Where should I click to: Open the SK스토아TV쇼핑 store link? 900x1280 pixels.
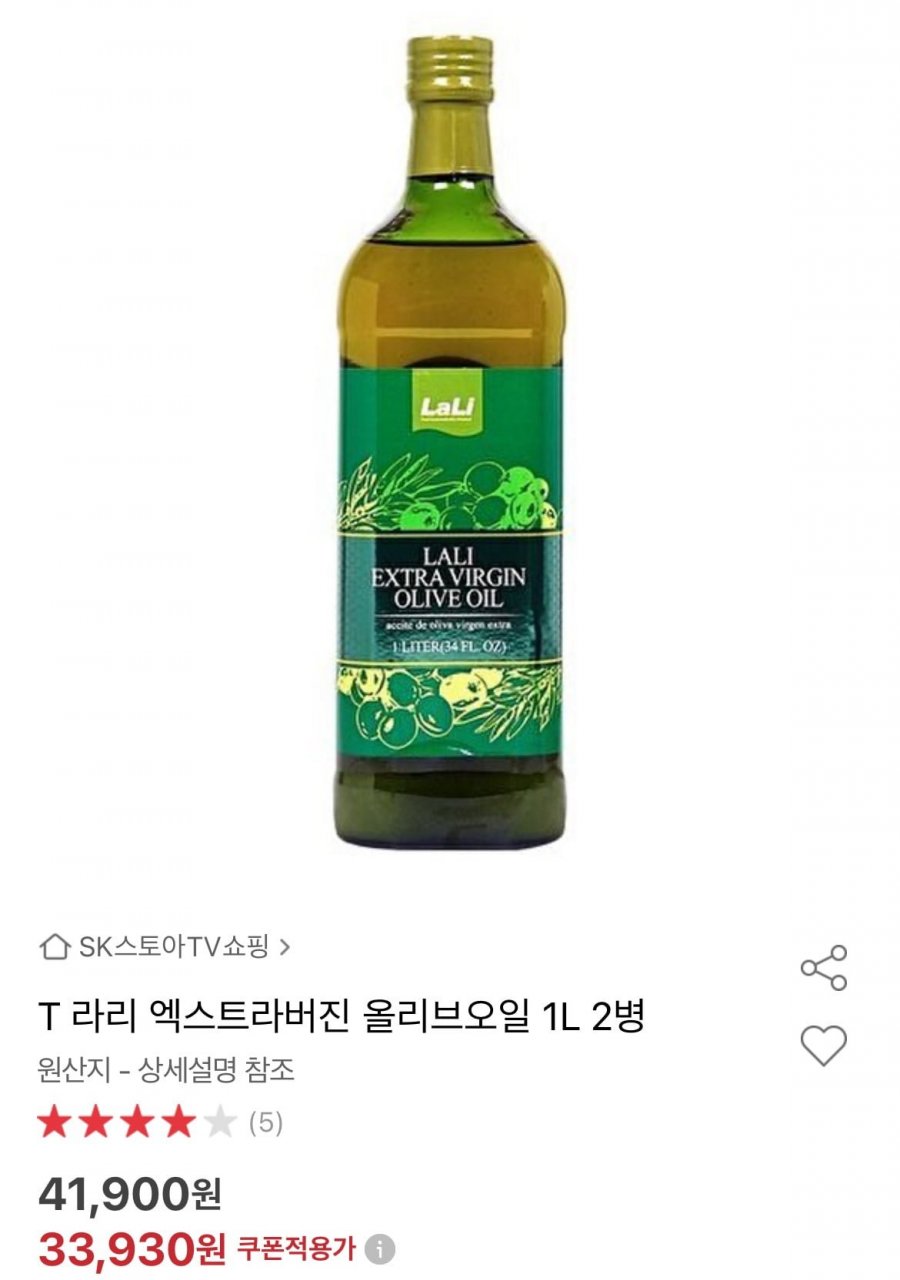[x=165, y=946]
